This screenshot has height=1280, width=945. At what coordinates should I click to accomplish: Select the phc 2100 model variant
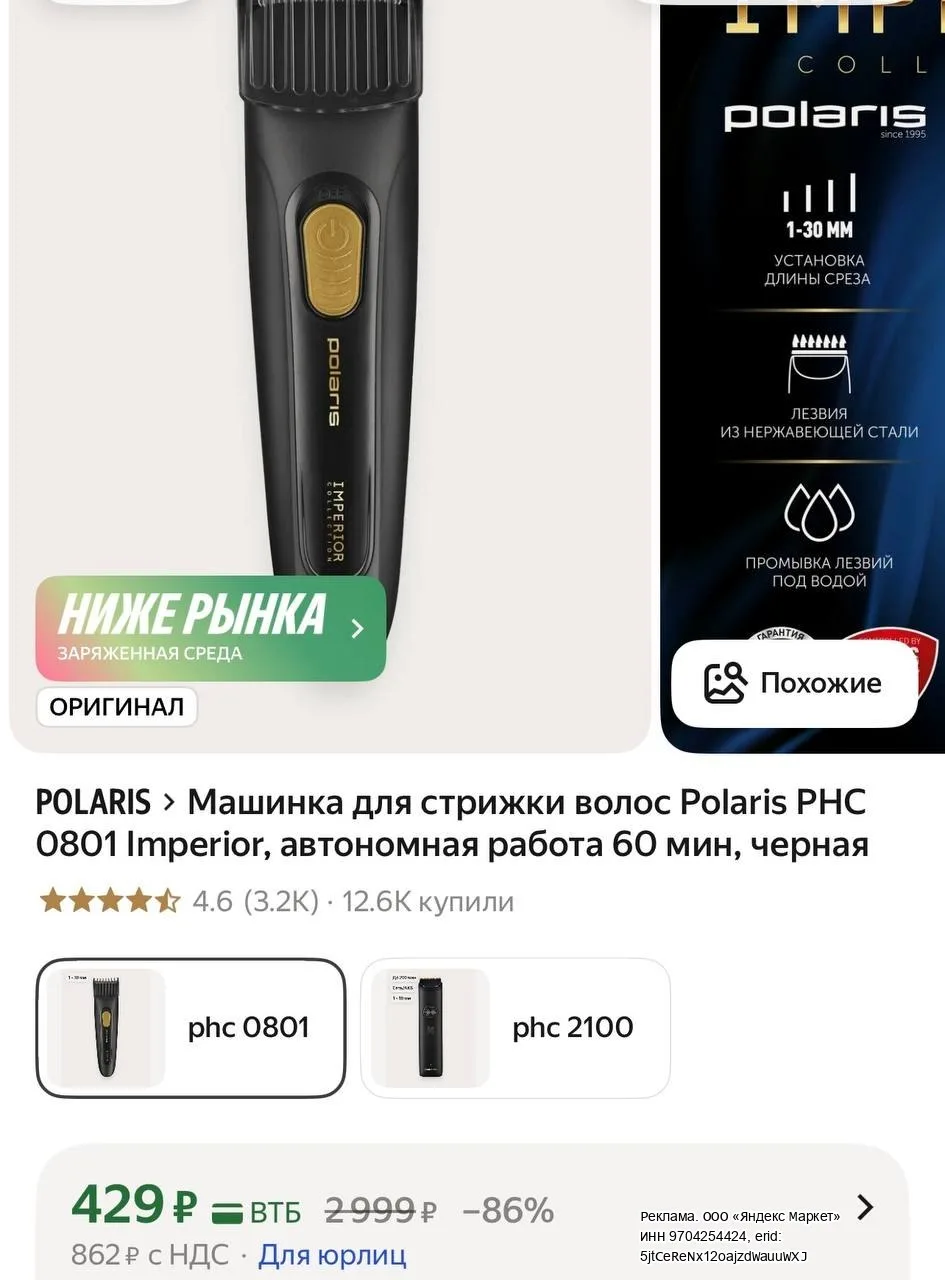tap(515, 1028)
